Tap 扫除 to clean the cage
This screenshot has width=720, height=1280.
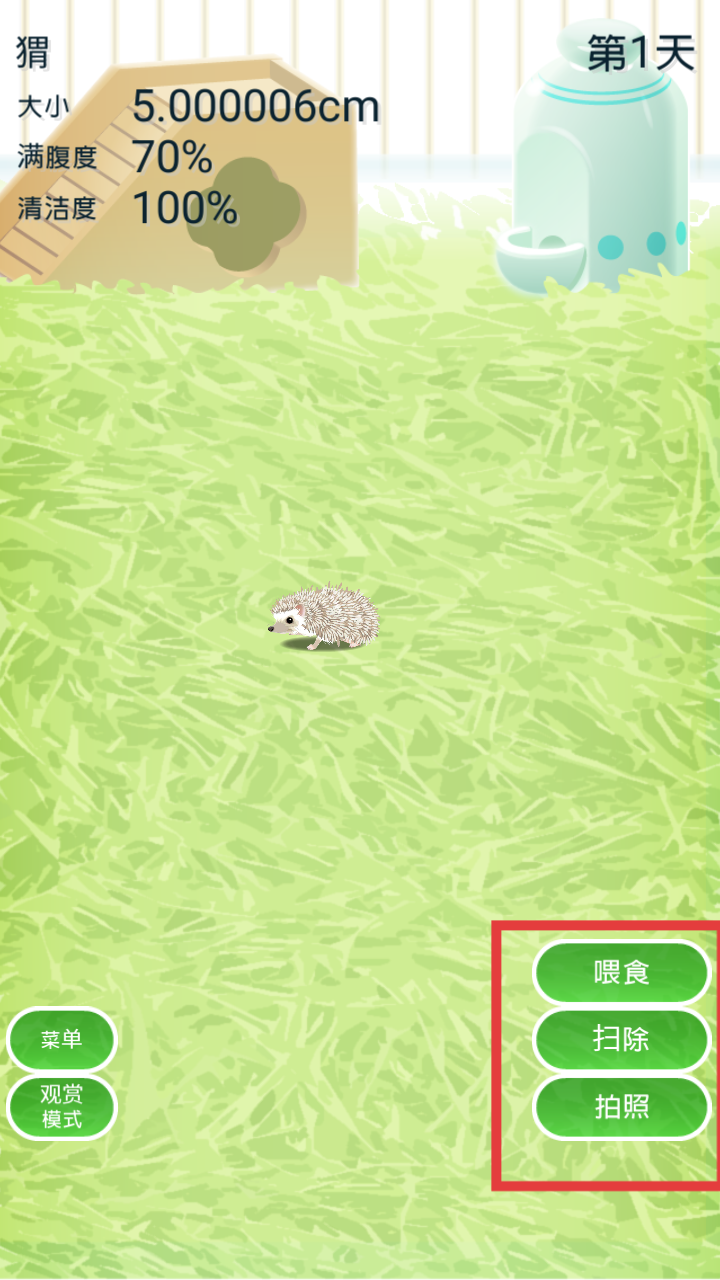pyautogui.click(x=621, y=1040)
